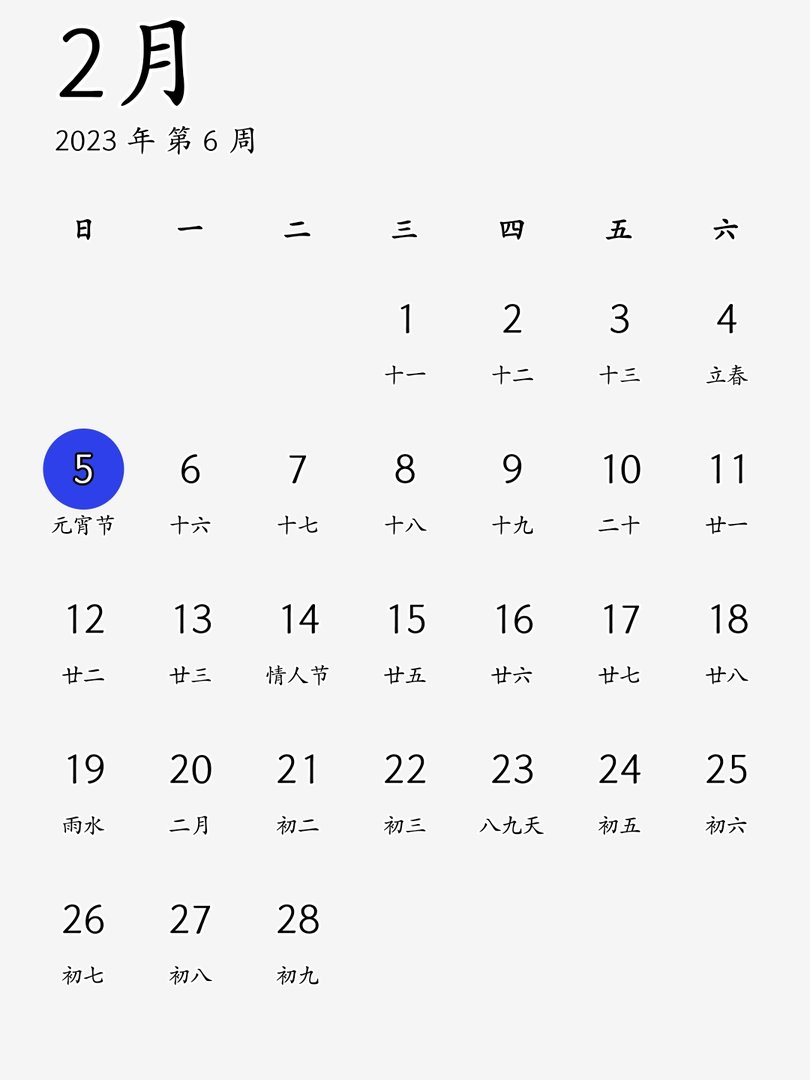Viewport: 810px width, 1080px height.
Task: Select date 1 in the first row
Action: tap(405, 316)
